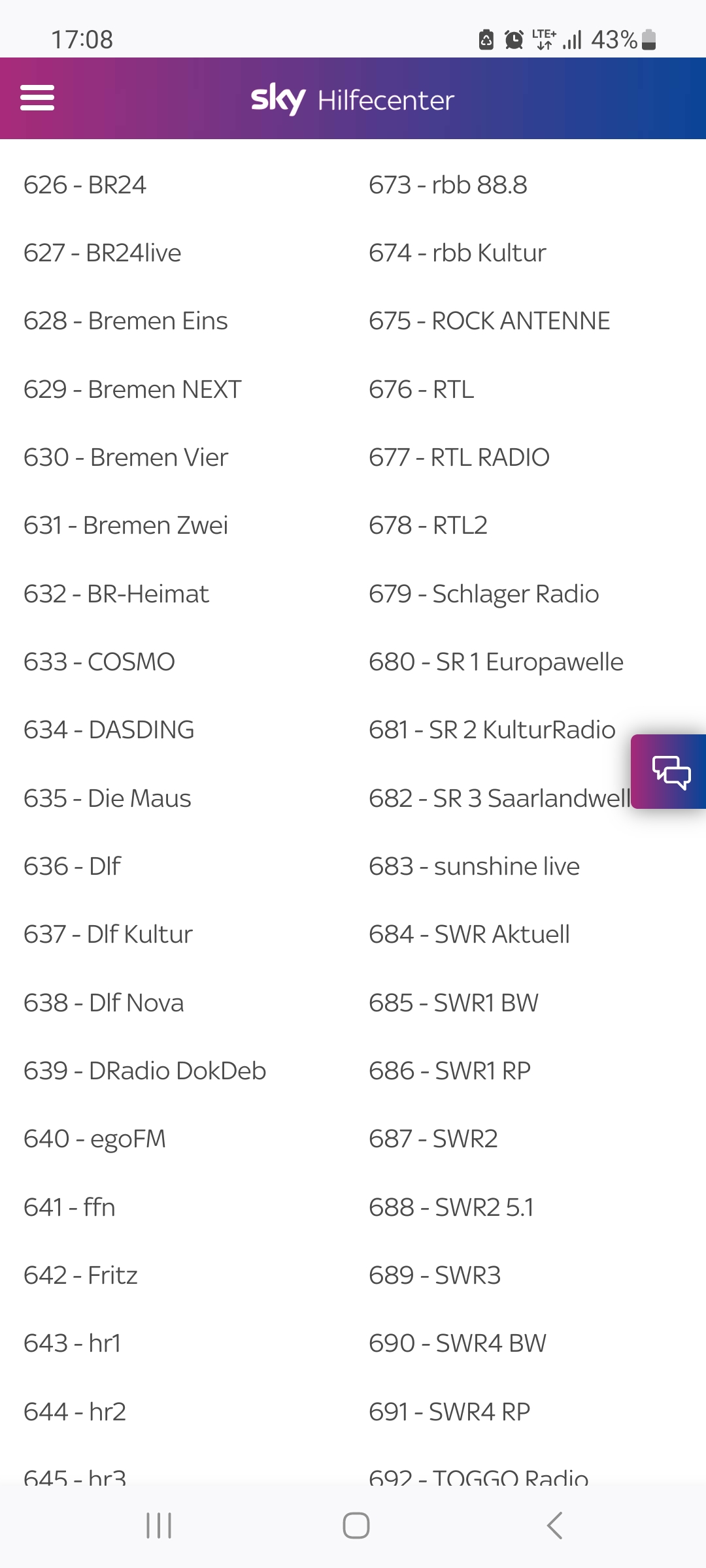706x1568 pixels.
Task: Go back using the system back button
Action: tap(554, 1526)
